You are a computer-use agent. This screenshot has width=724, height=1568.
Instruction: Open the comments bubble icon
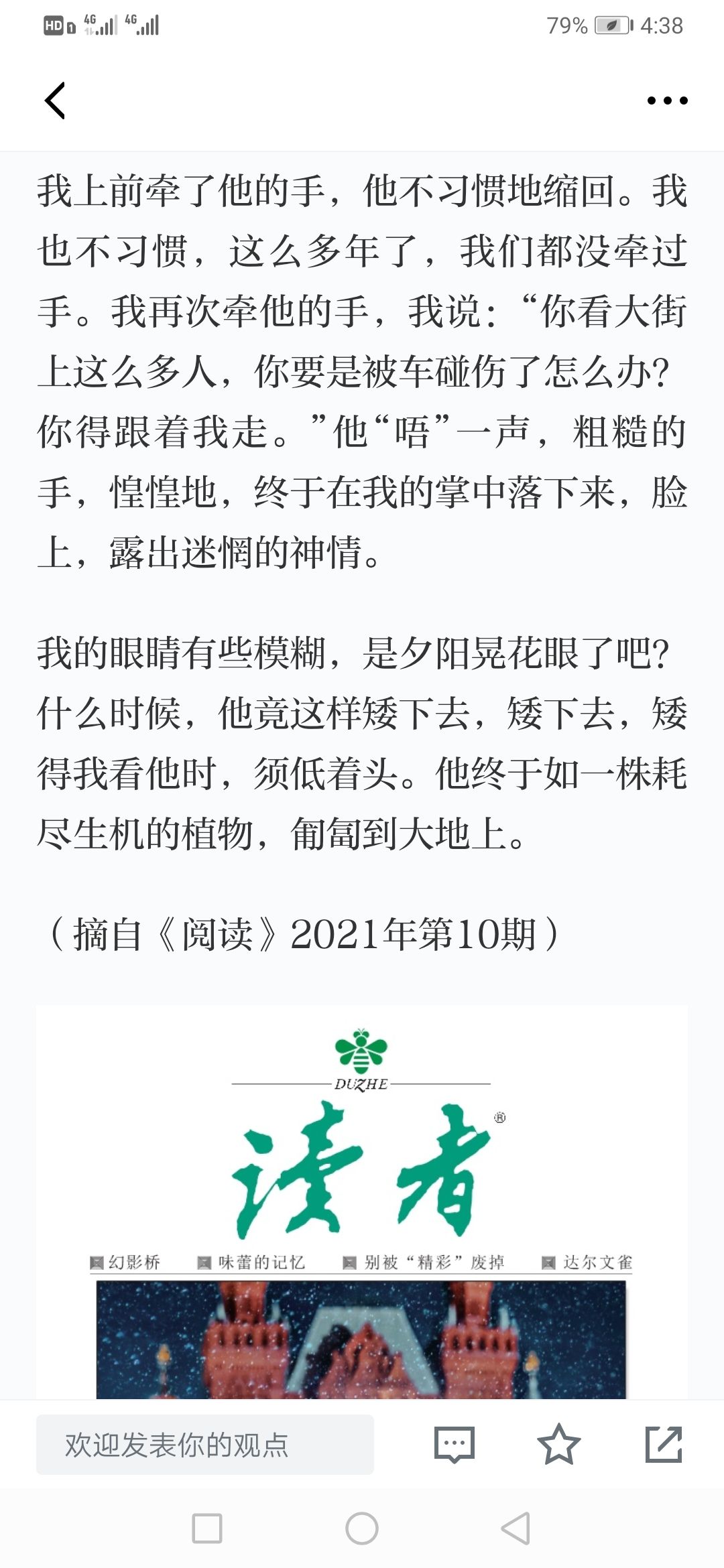[455, 1445]
